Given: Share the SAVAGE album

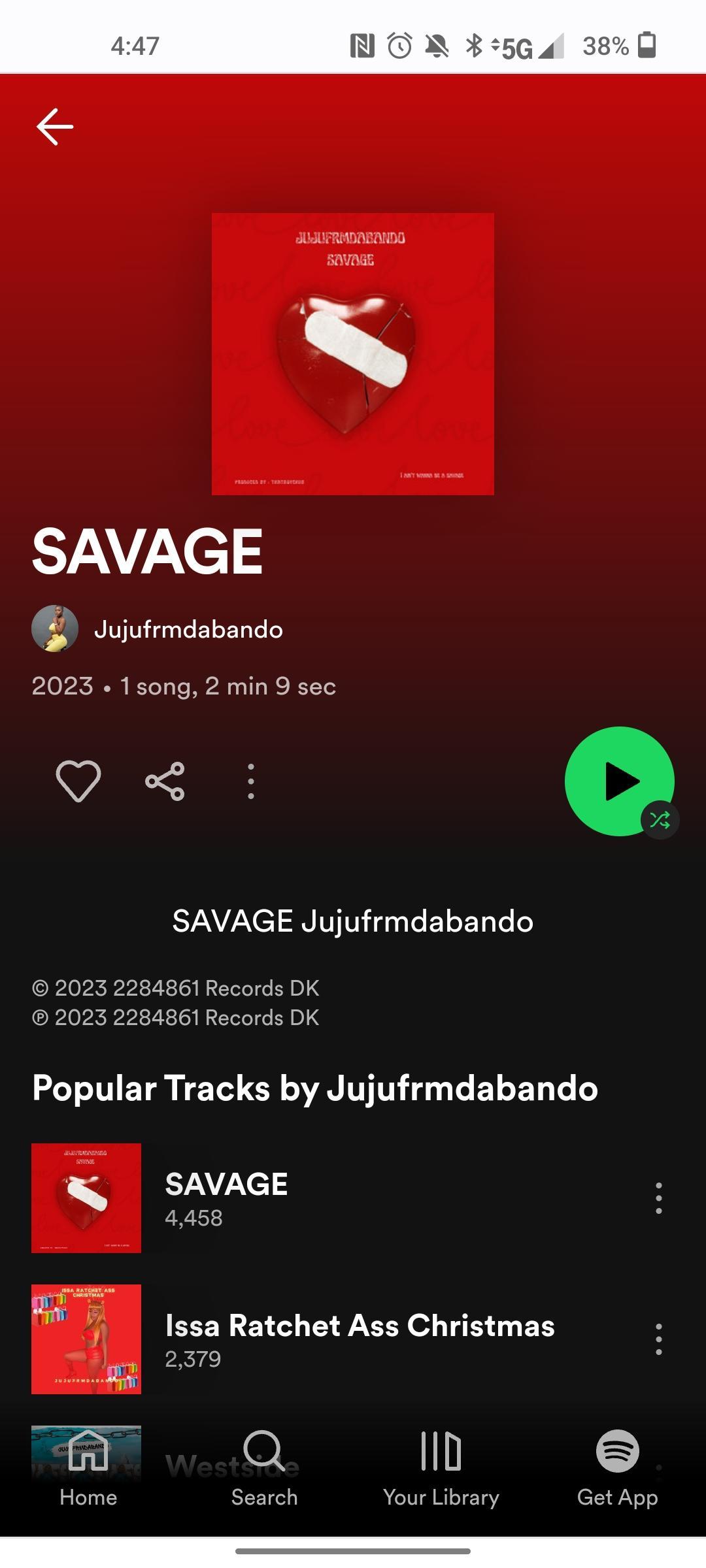Looking at the screenshot, I should [x=165, y=781].
